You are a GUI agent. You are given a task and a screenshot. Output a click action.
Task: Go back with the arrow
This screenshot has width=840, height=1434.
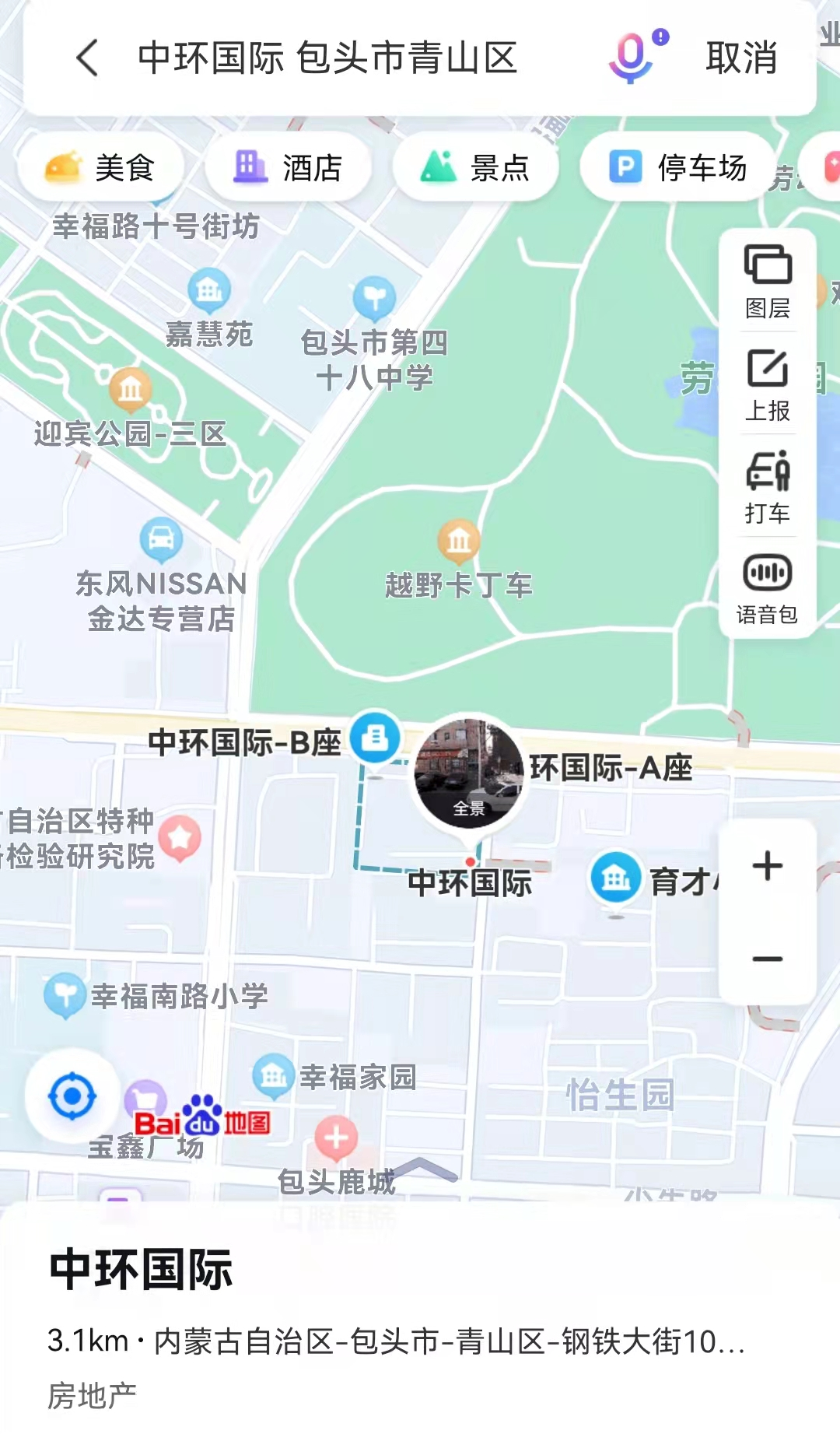(x=88, y=58)
